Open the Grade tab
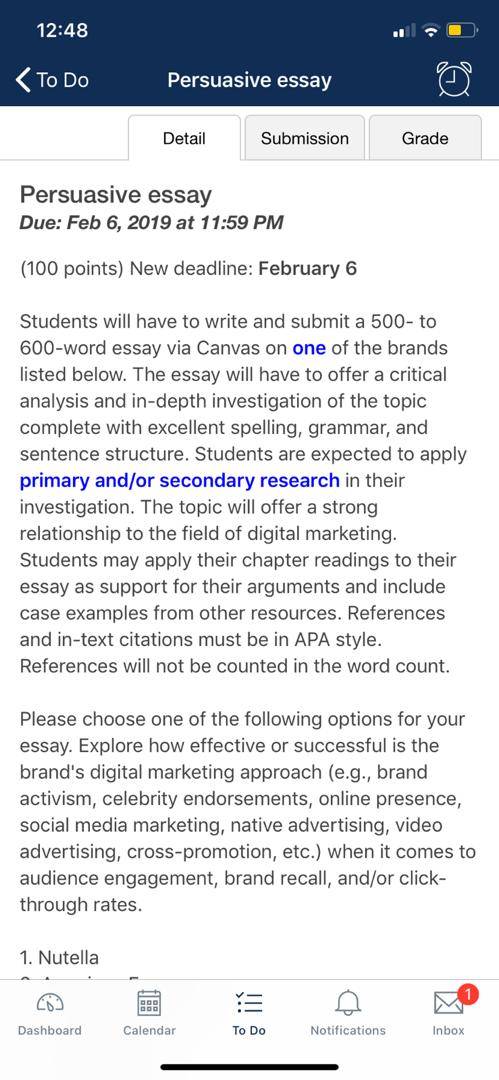The image size is (499, 1080). coord(425,138)
